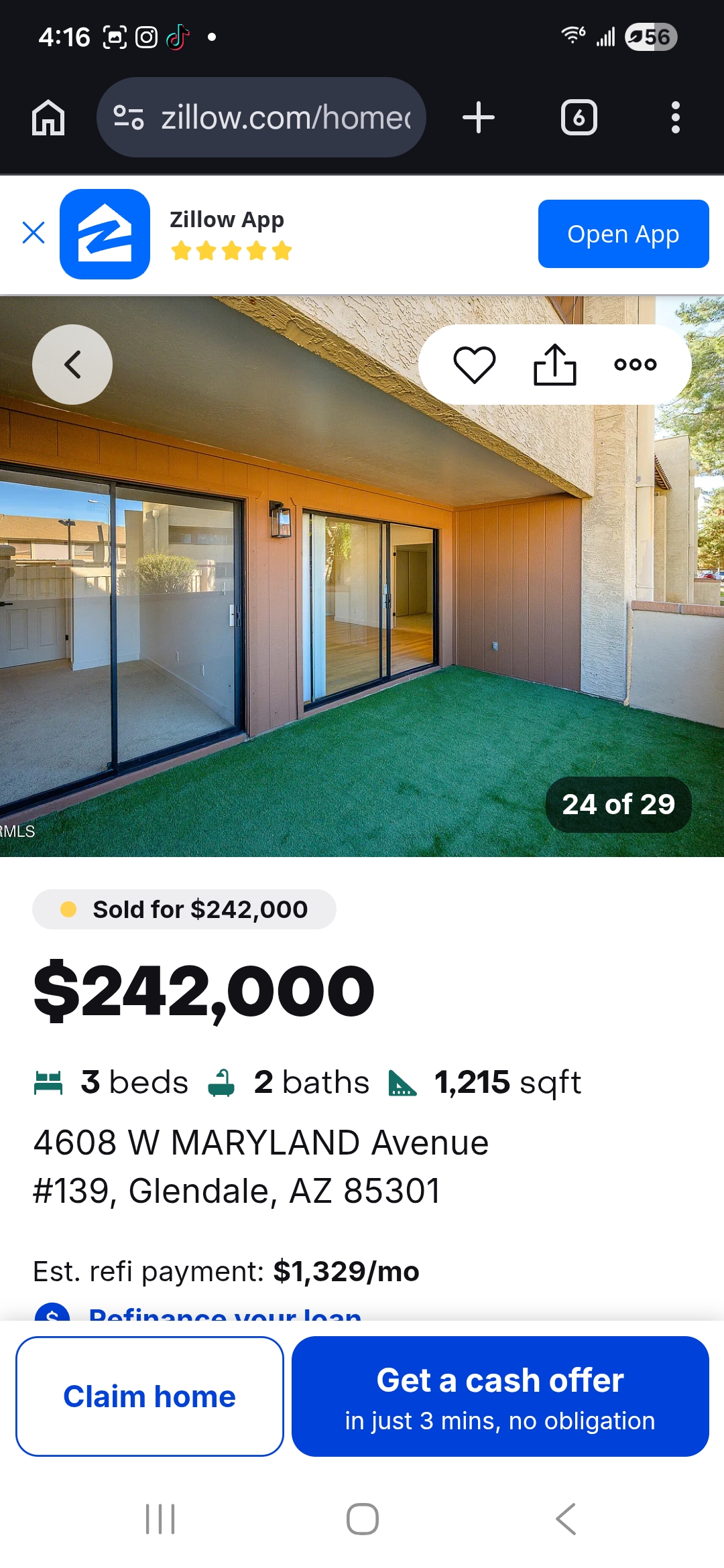Share this Maryland Avenue listing
Screen dimensions: 724x1568
tap(554, 365)
